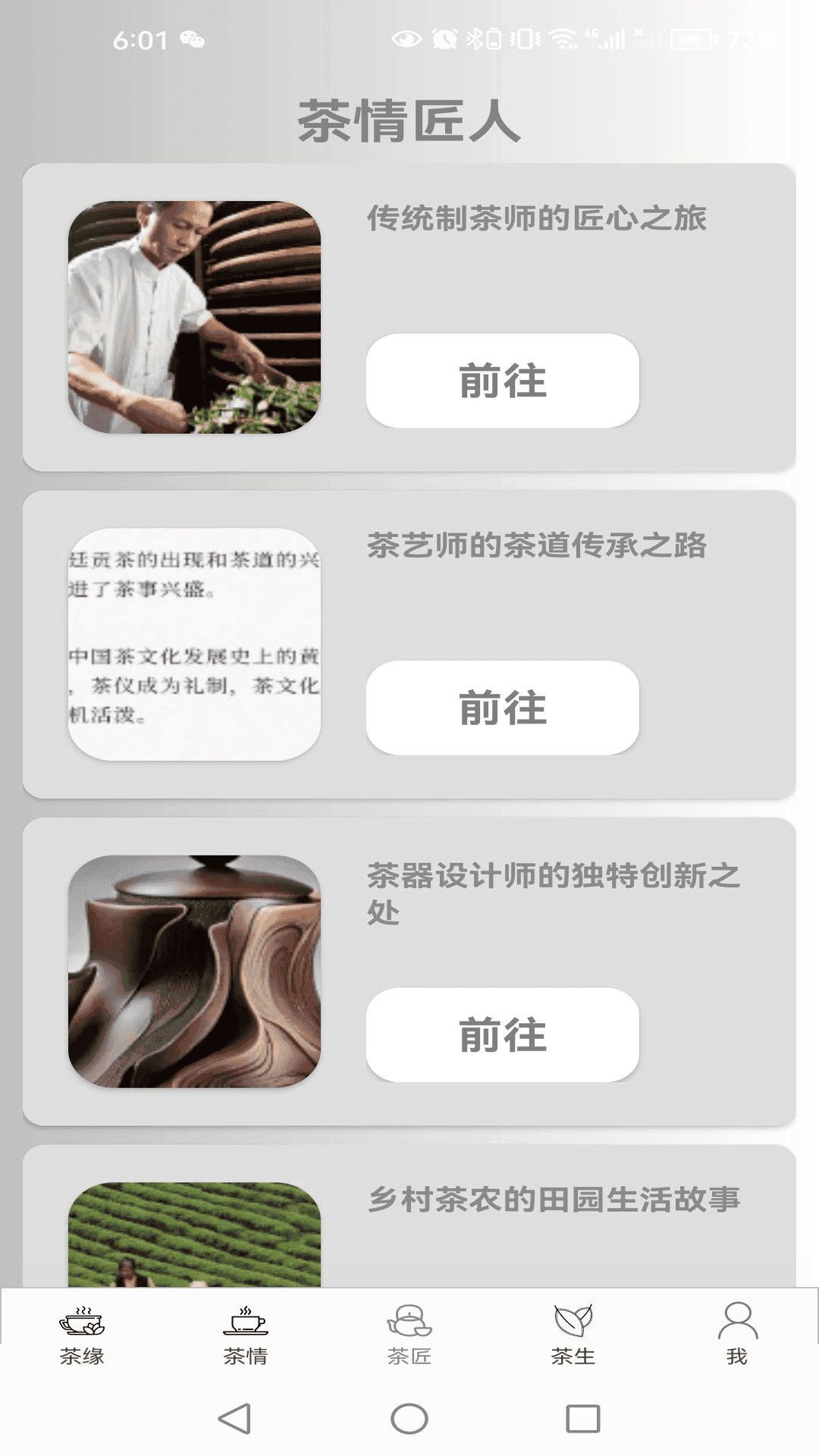
Task: Go to the 茶生 tab
Action: pyautogui.click(x=573, y=1335)
